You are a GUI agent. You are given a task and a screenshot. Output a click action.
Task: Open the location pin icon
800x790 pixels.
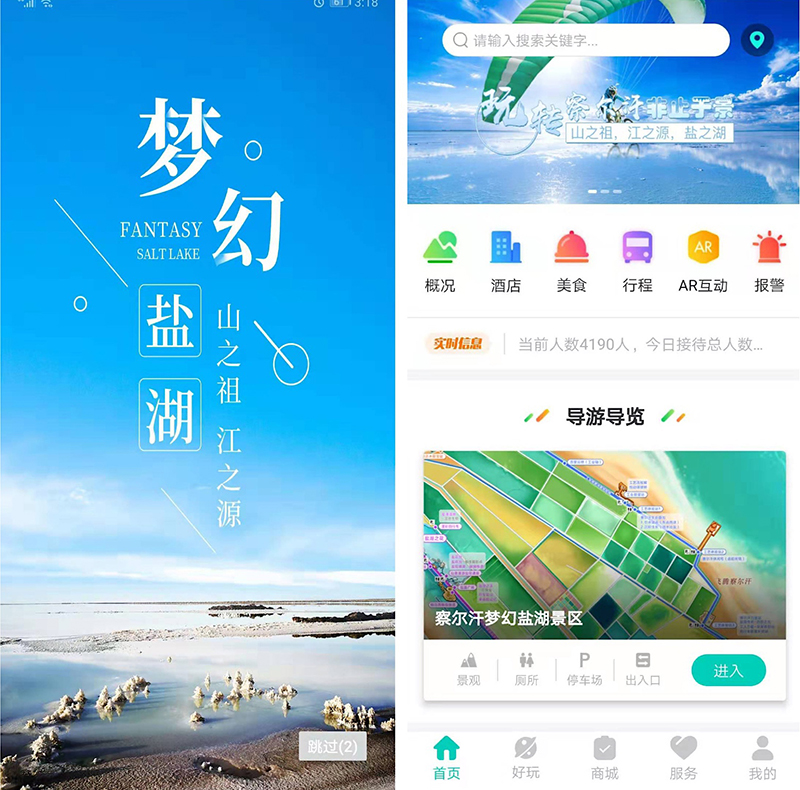point(757,40)
